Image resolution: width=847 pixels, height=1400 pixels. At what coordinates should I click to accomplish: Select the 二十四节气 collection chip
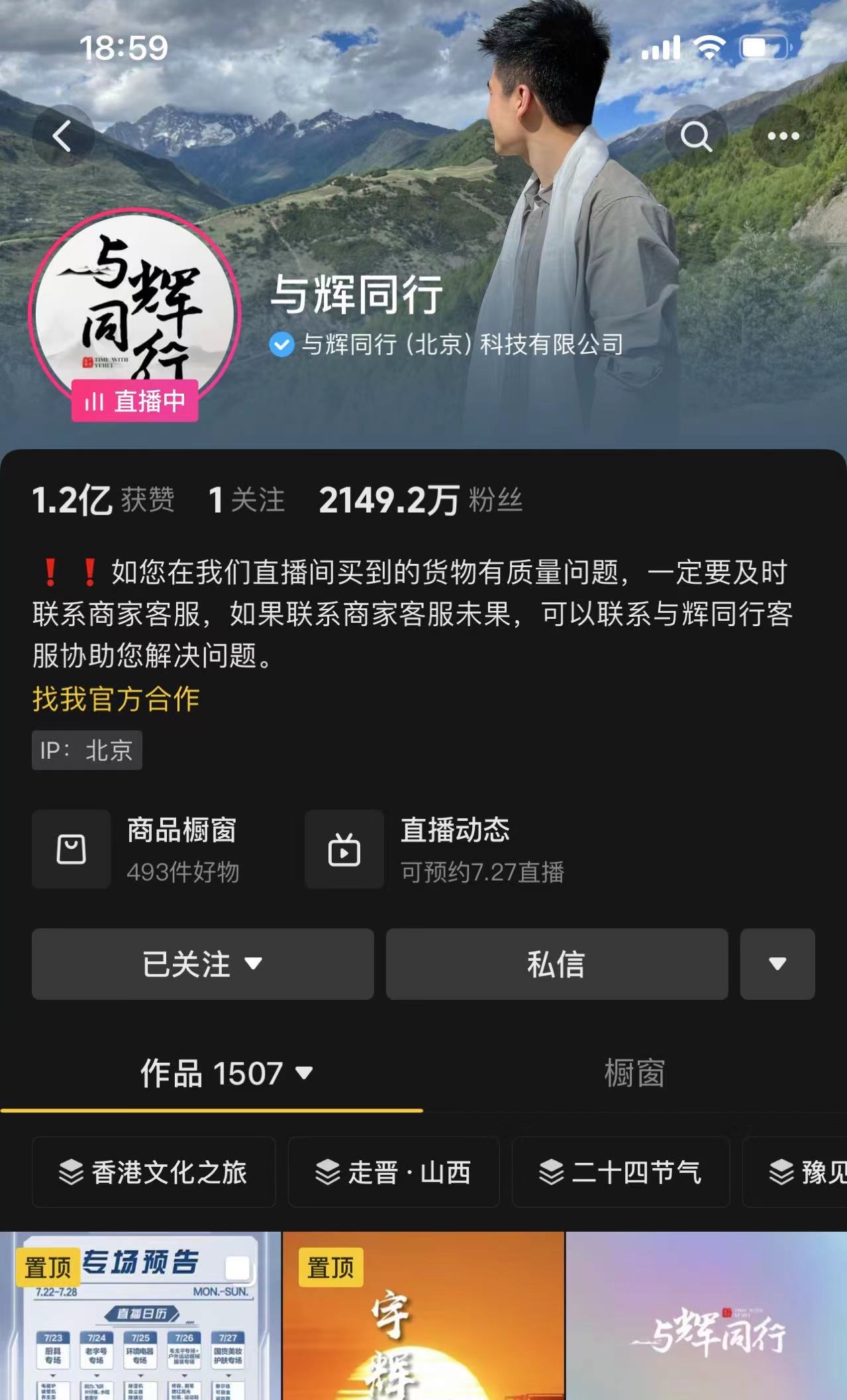(621, 1172)
